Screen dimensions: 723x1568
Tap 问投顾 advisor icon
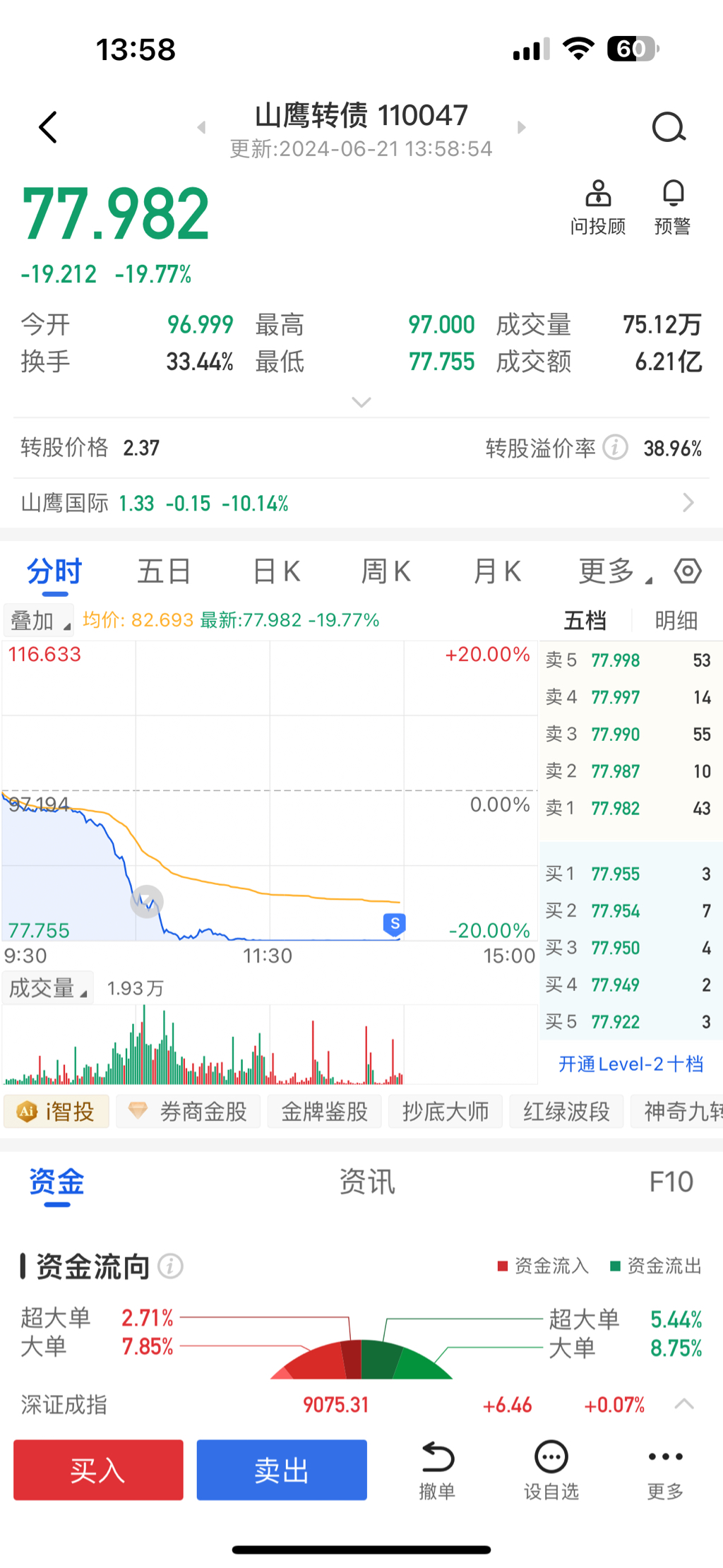point(598,207)
